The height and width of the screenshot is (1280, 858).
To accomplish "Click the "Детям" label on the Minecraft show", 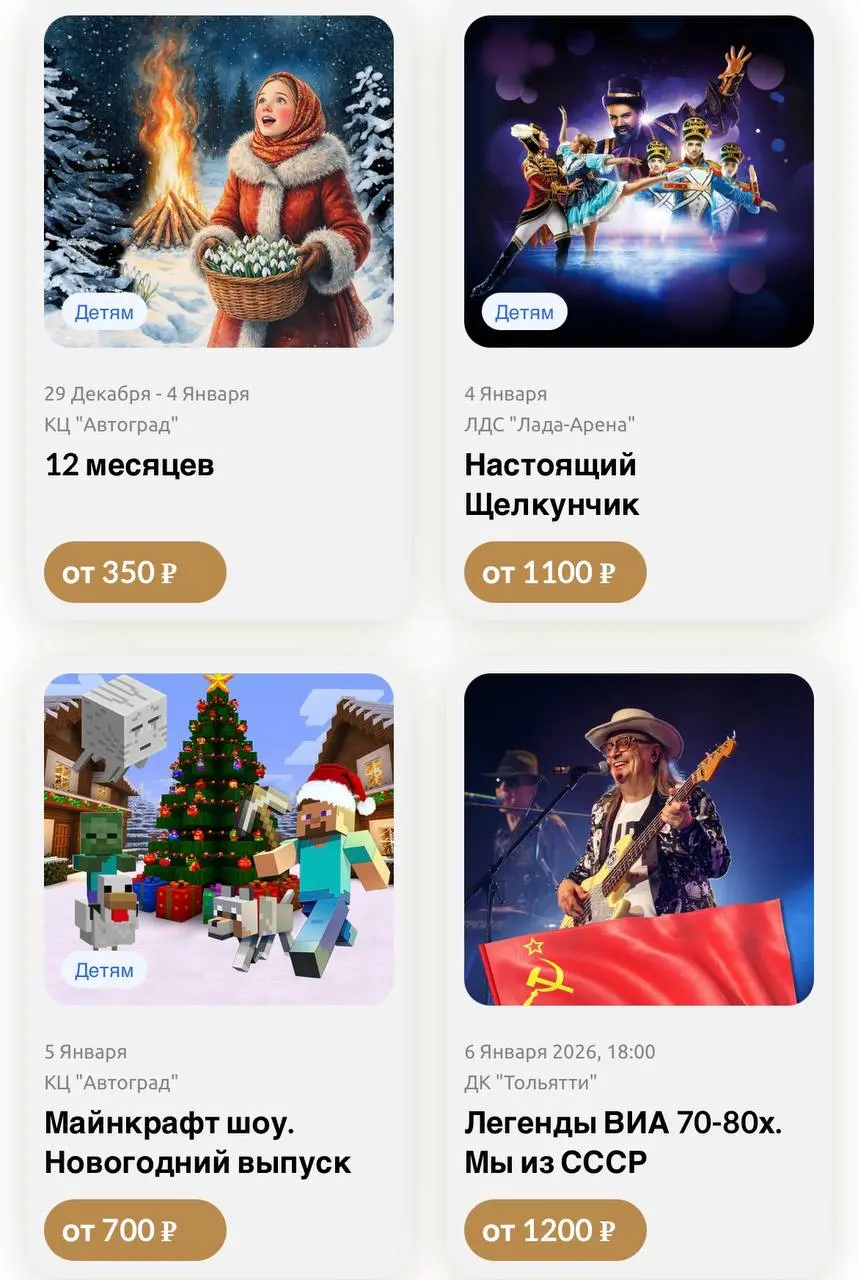I will tap(104, 970).
